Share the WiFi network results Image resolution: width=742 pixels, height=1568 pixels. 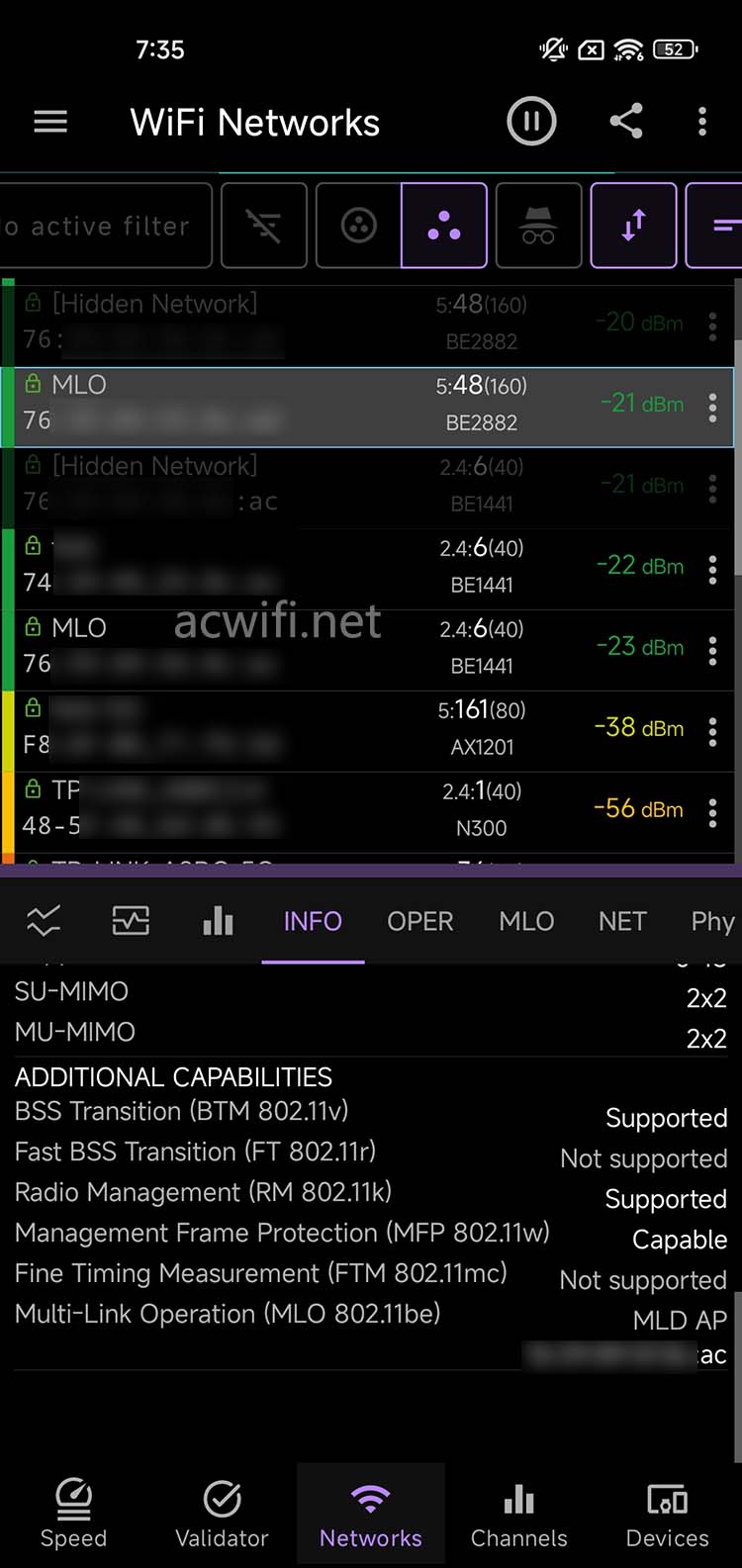pos(626,122)
